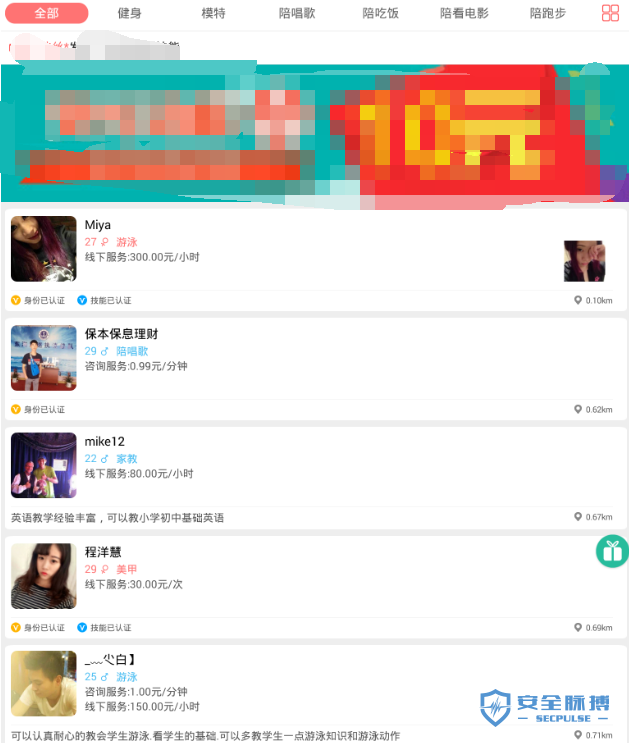This screenshot has width=629, height=743.
Task: Select the 全部 category tab
Action: (x=46, y=13)
